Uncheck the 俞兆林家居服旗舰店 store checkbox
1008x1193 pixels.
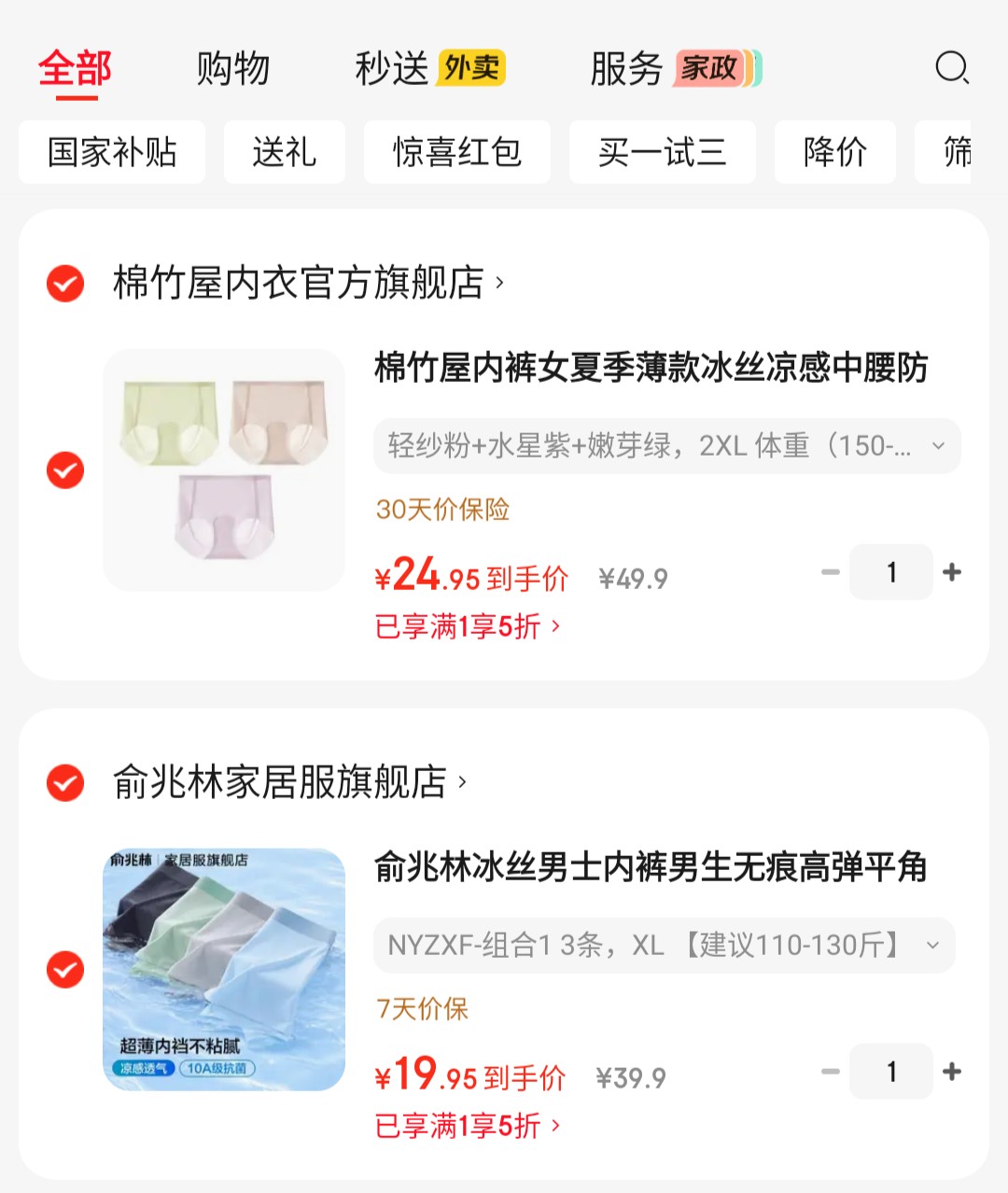click(x=65, y=782)
